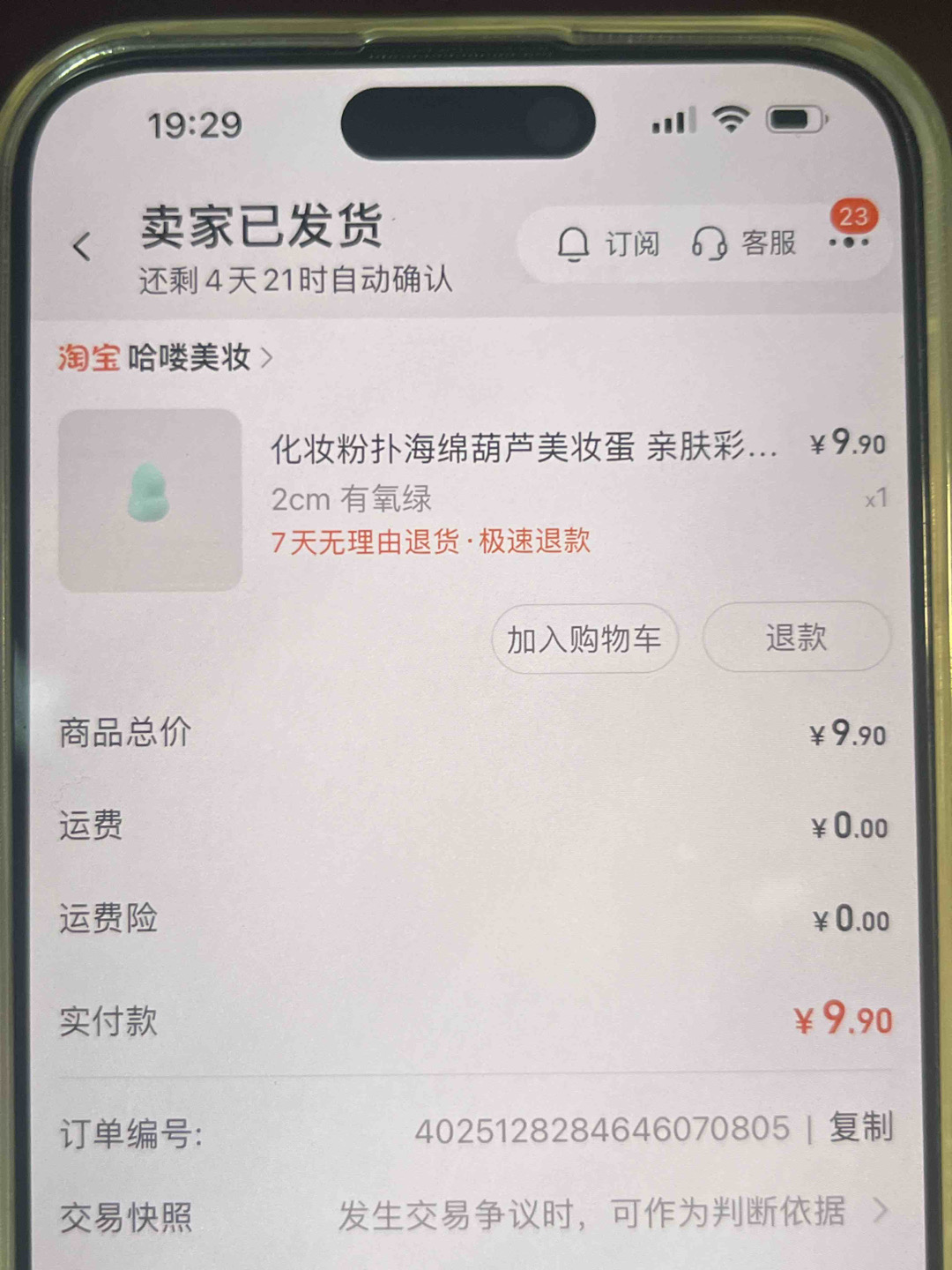The image size is (952, 1270).
Task: Go back using the back arrow
Action: point(82,247)
